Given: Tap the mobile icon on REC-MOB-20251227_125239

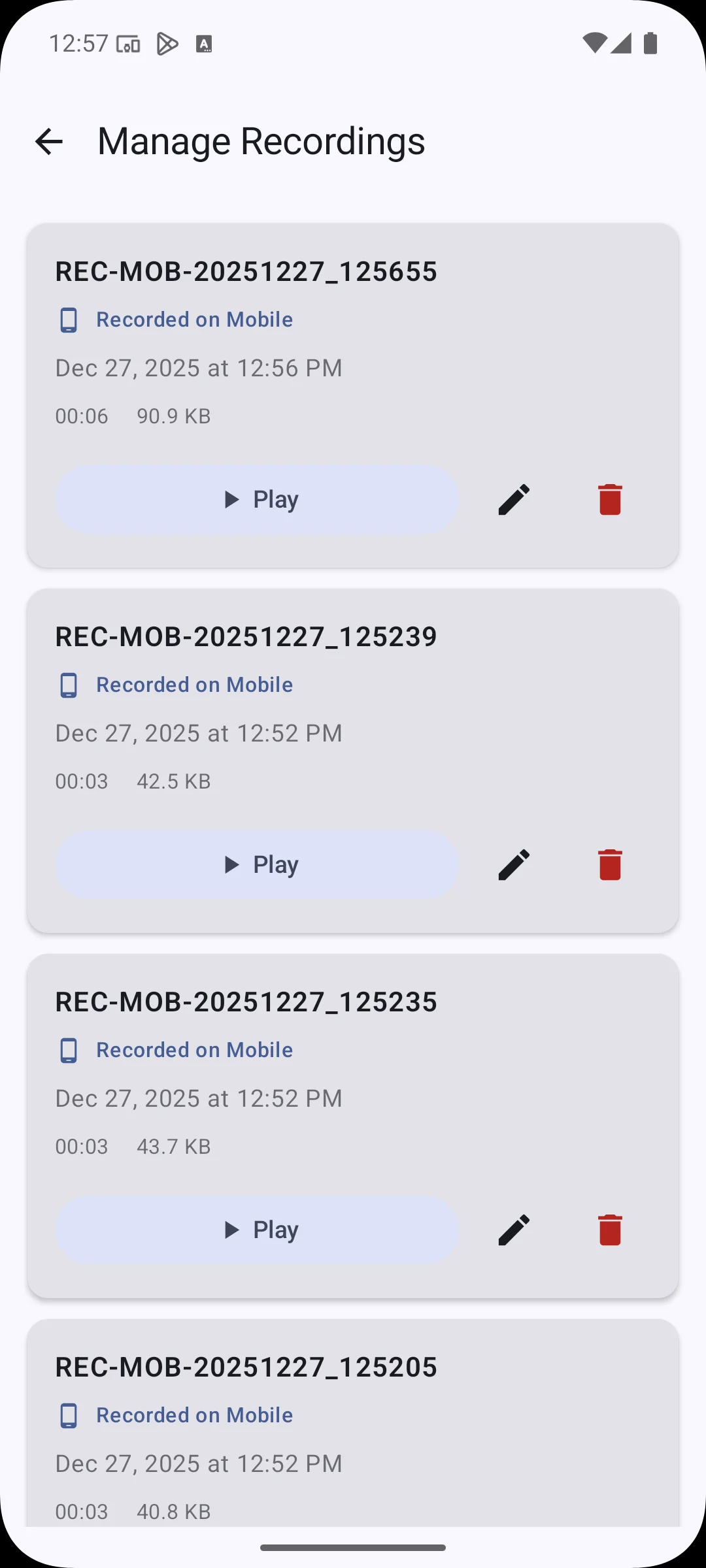Looking at the screenshot, I should click(x=69, y=684).
